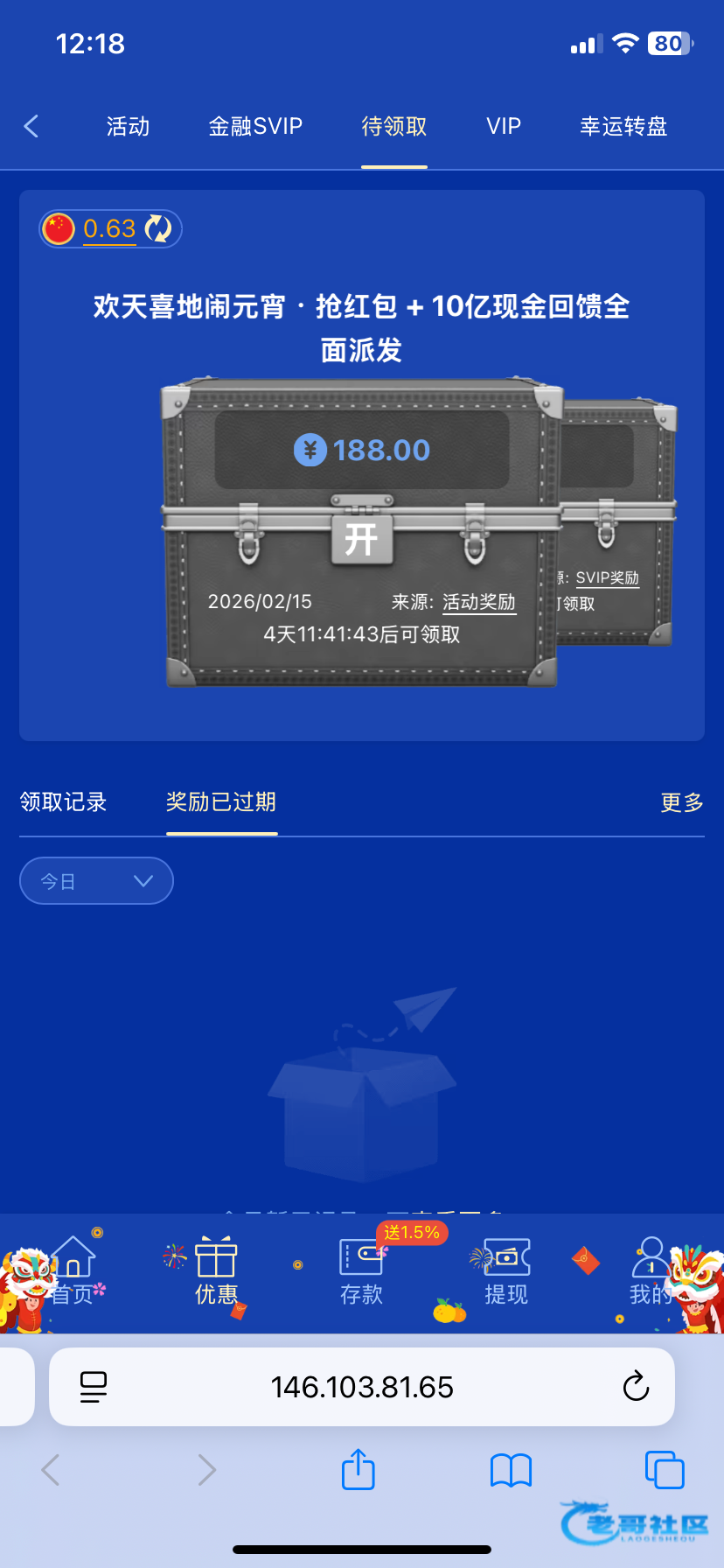Switch to the 活动 tab
724x1568 pixels.
[128, 127]
